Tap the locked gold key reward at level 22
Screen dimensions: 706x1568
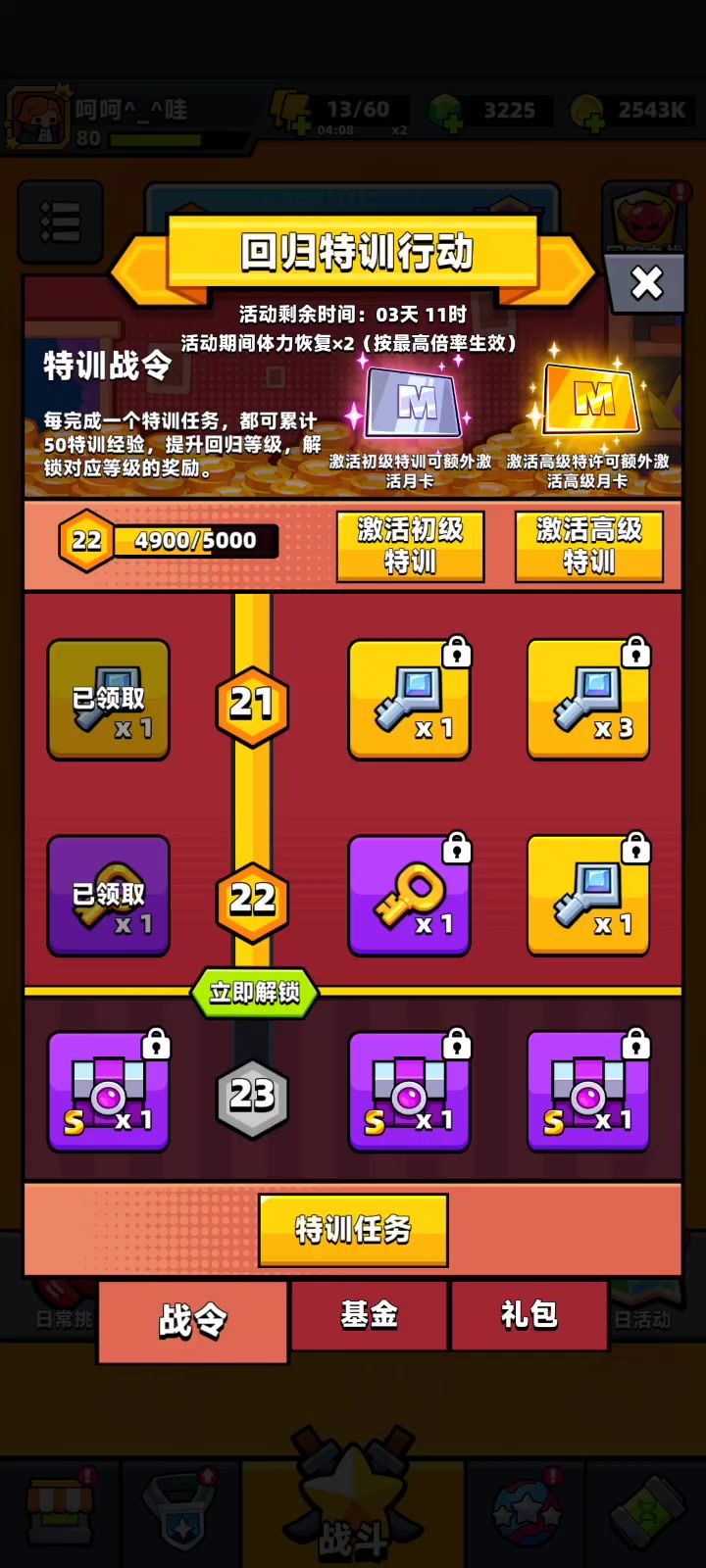tap(409, 897)
